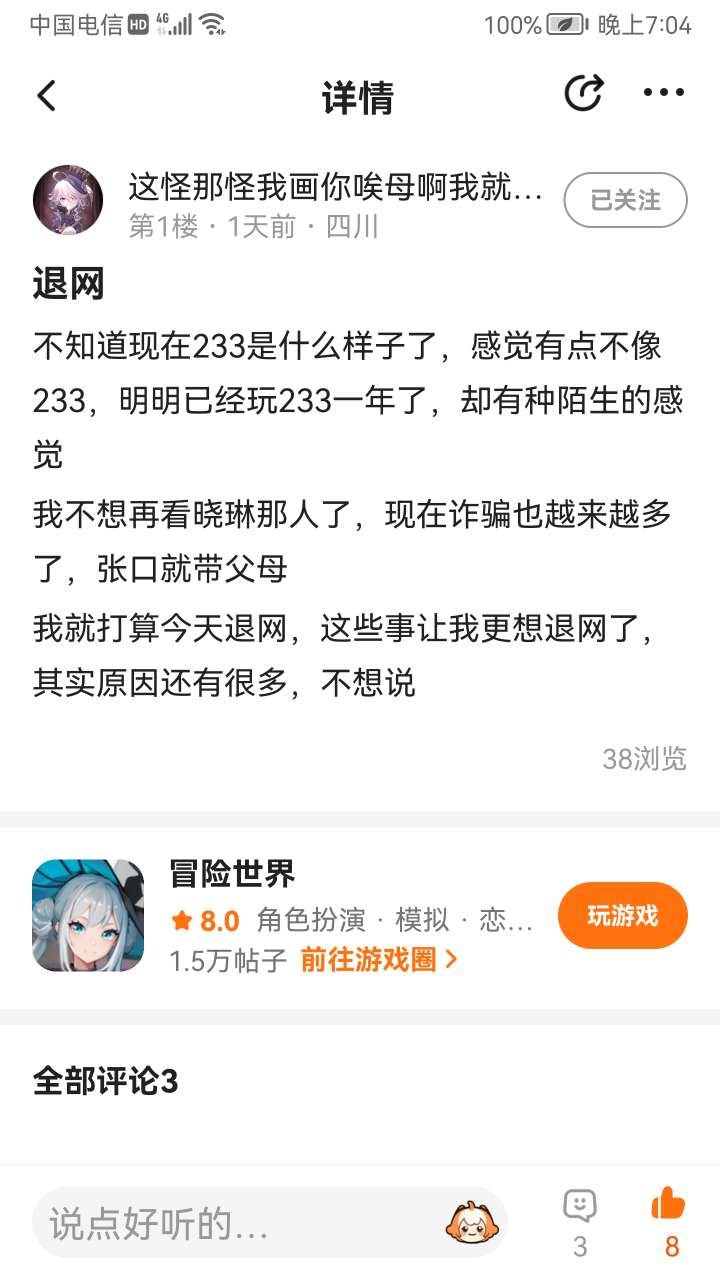Open the 冒险世界 game icon

(88, 915)
